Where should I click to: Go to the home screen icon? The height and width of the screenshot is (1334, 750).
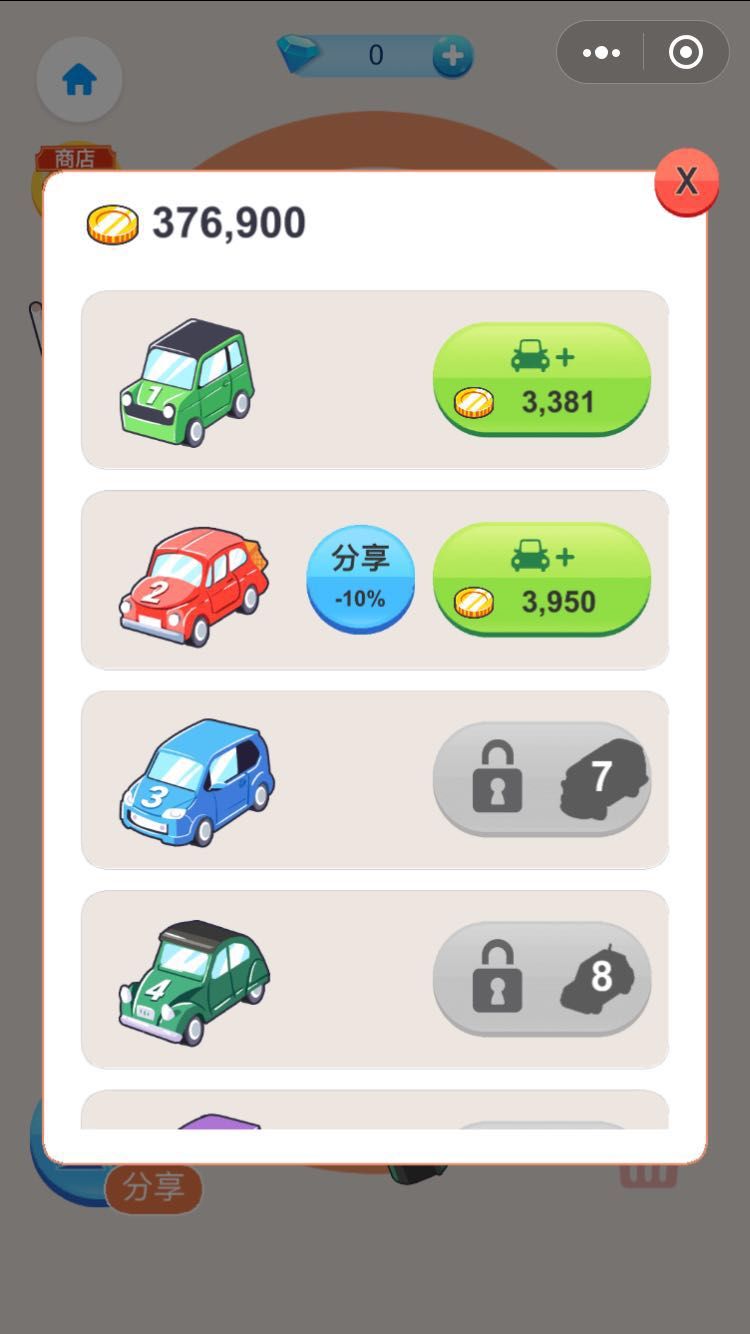[79, 80]
